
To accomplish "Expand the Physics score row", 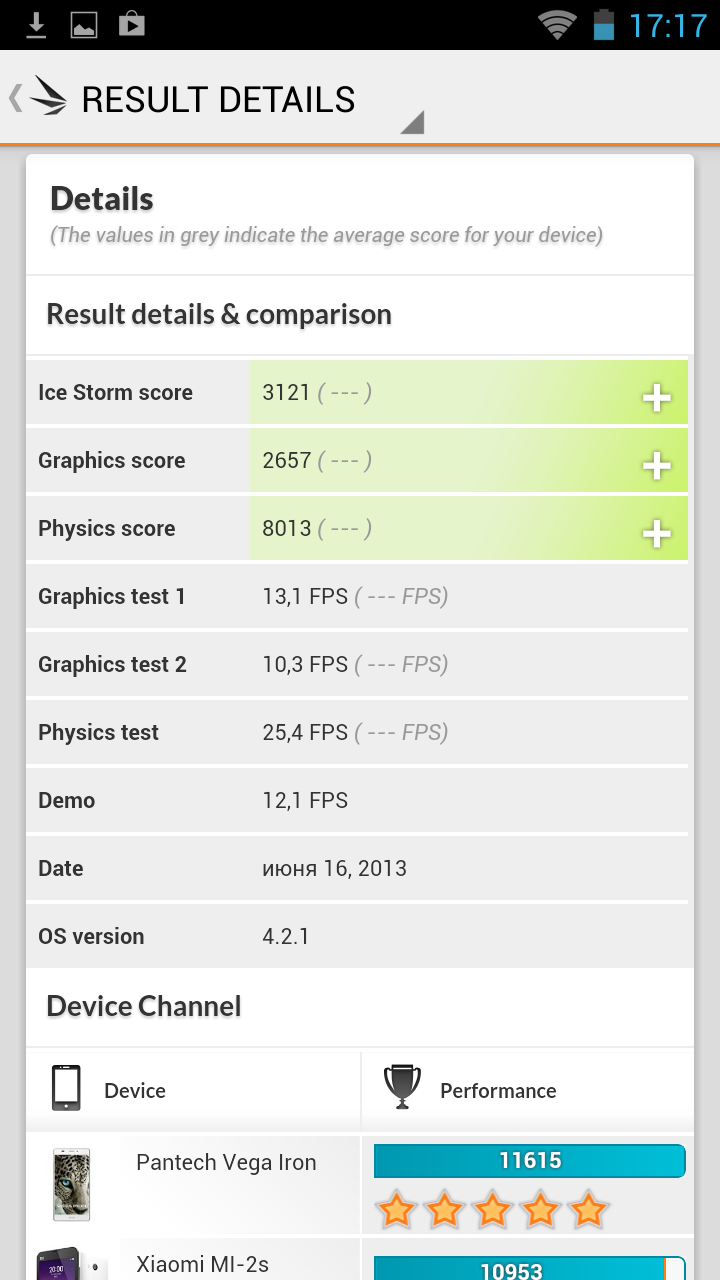I will (656, 534).
